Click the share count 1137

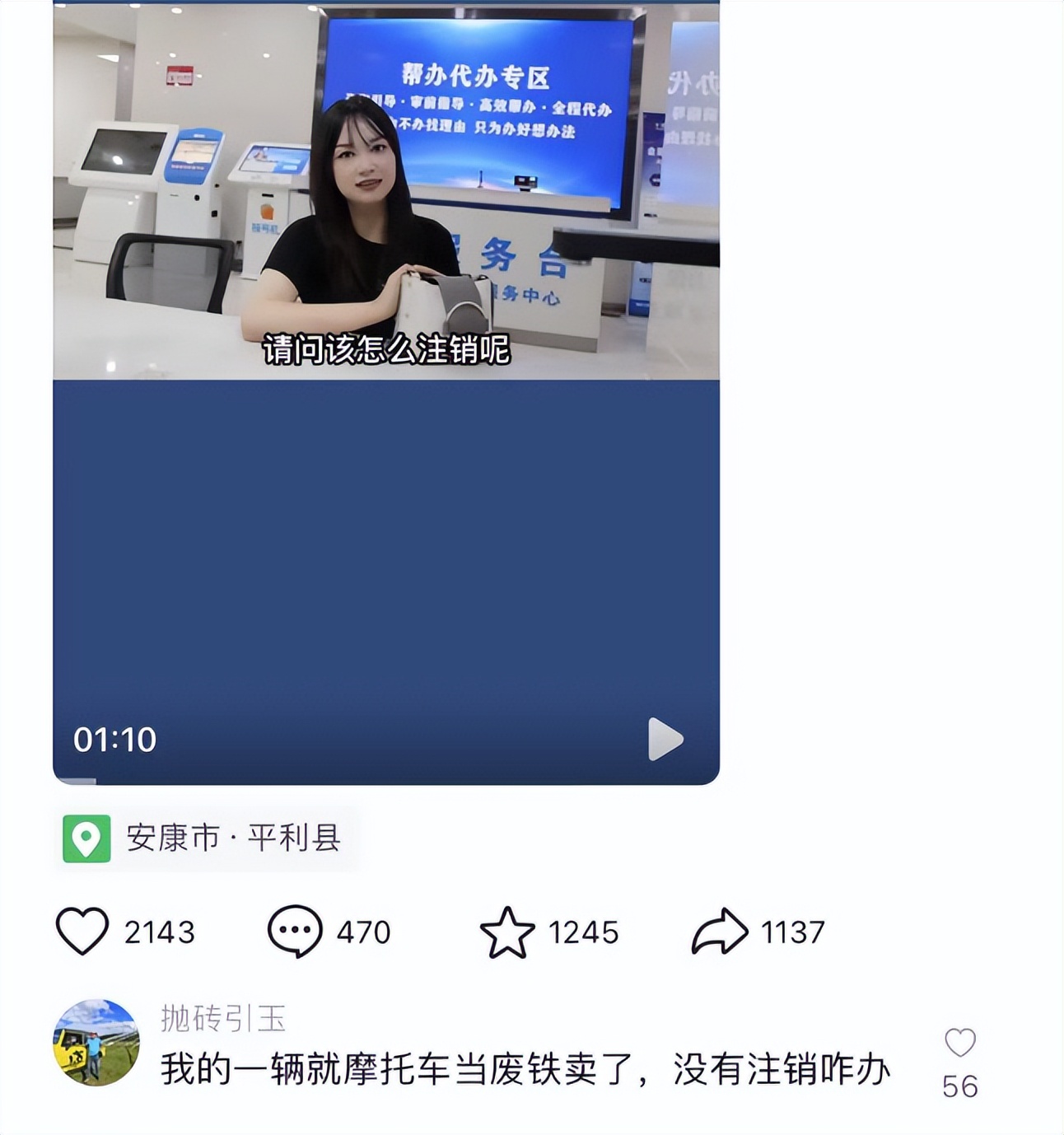click(794, 932)
